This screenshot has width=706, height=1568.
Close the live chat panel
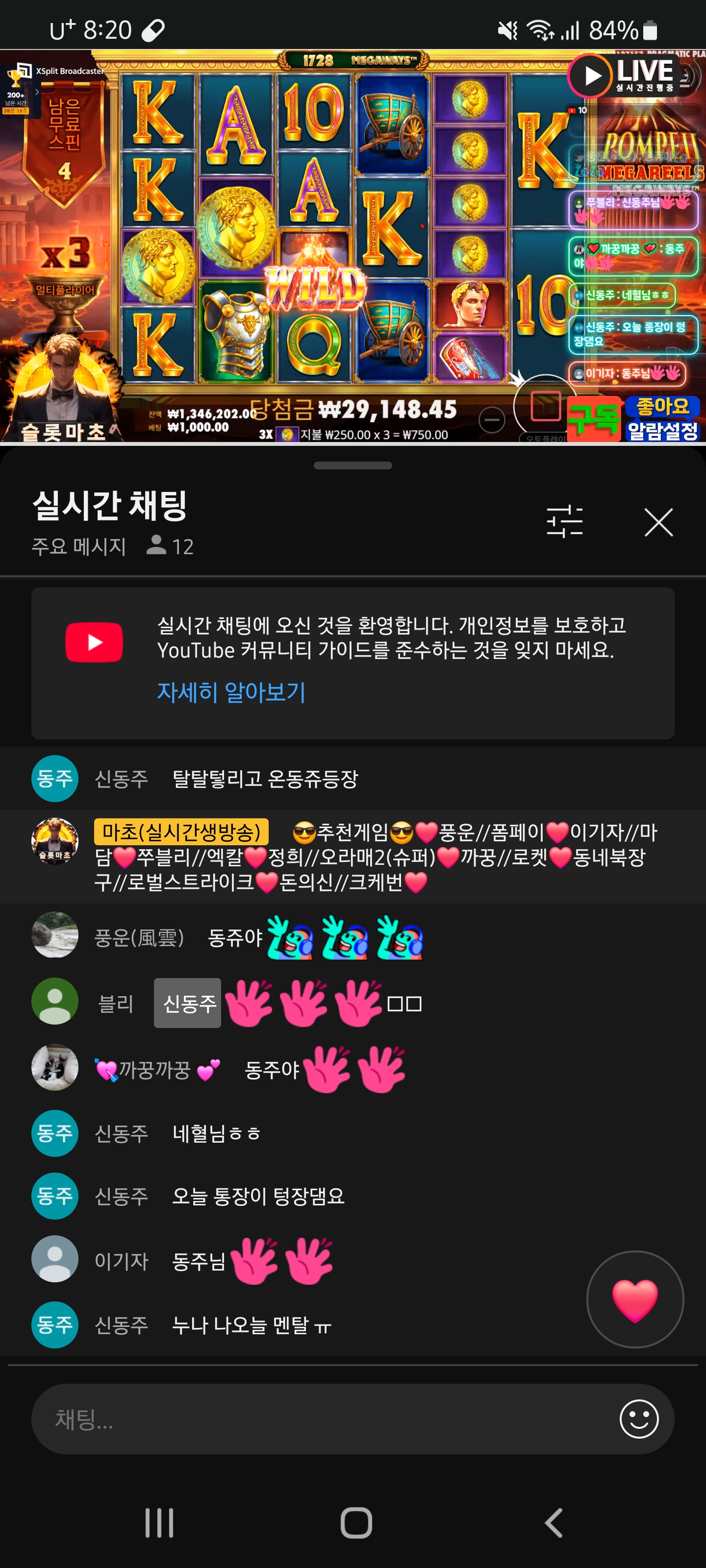click(658, 522)
